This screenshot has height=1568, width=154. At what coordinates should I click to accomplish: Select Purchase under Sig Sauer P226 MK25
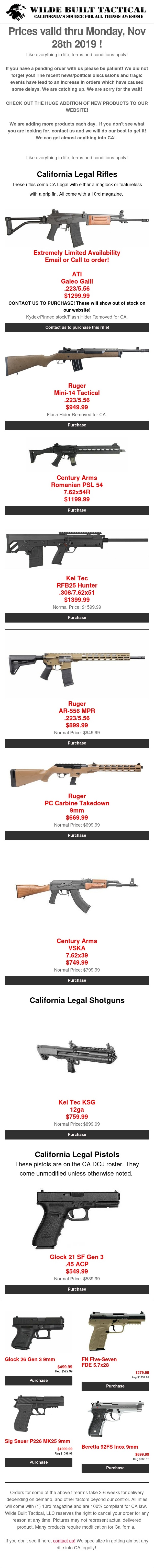point(38,1462)
